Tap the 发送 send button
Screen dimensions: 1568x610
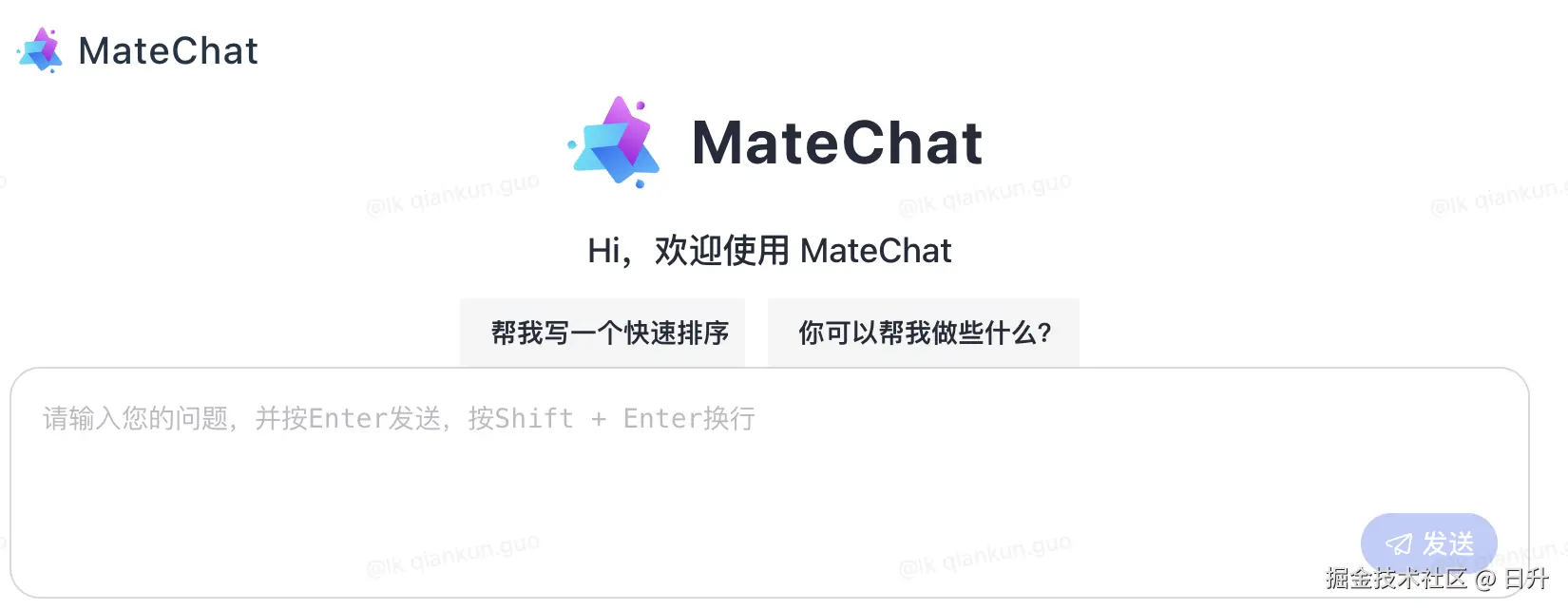point(1428,543)
